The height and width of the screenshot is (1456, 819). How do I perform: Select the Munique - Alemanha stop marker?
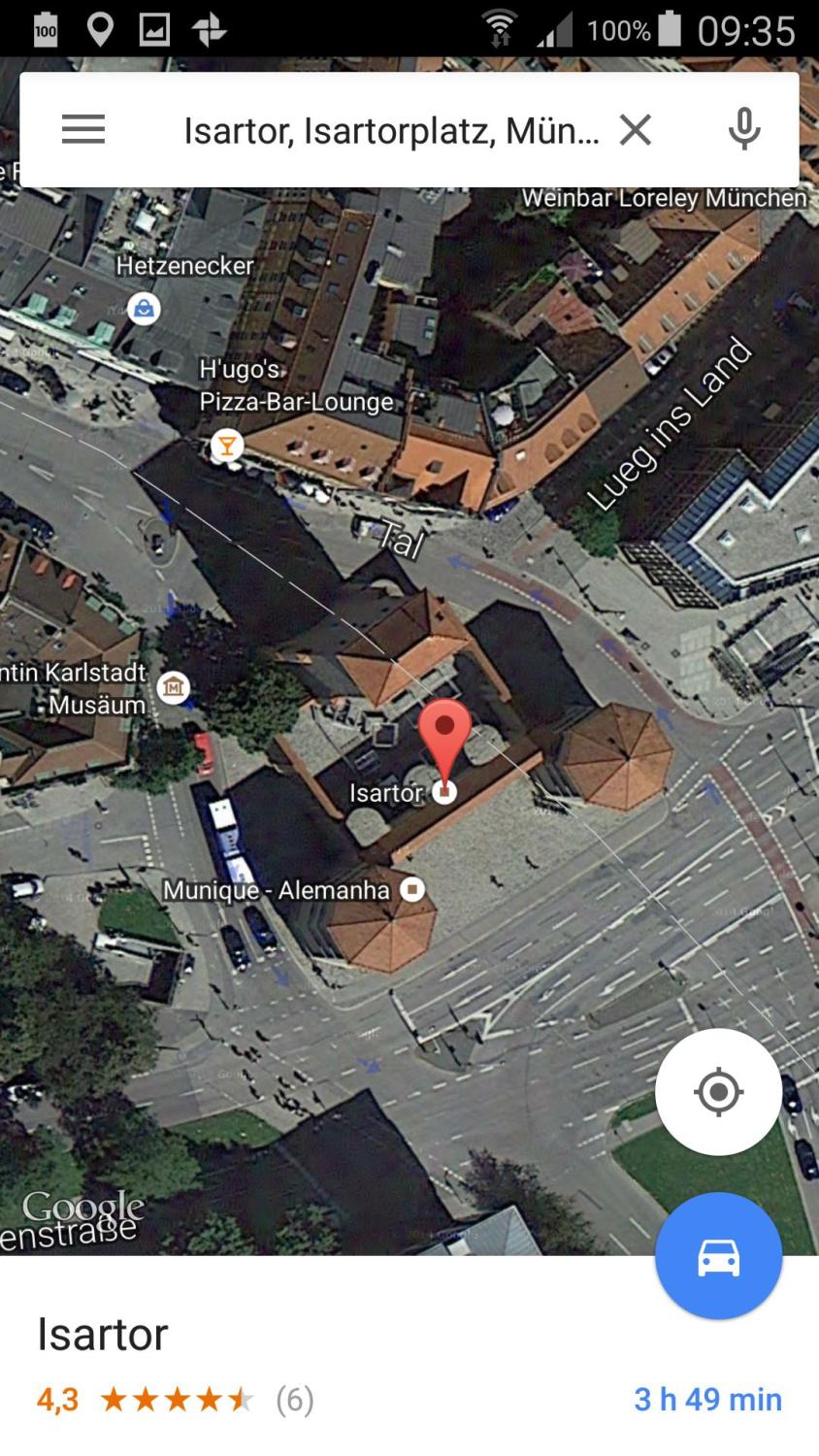[413, 889]
